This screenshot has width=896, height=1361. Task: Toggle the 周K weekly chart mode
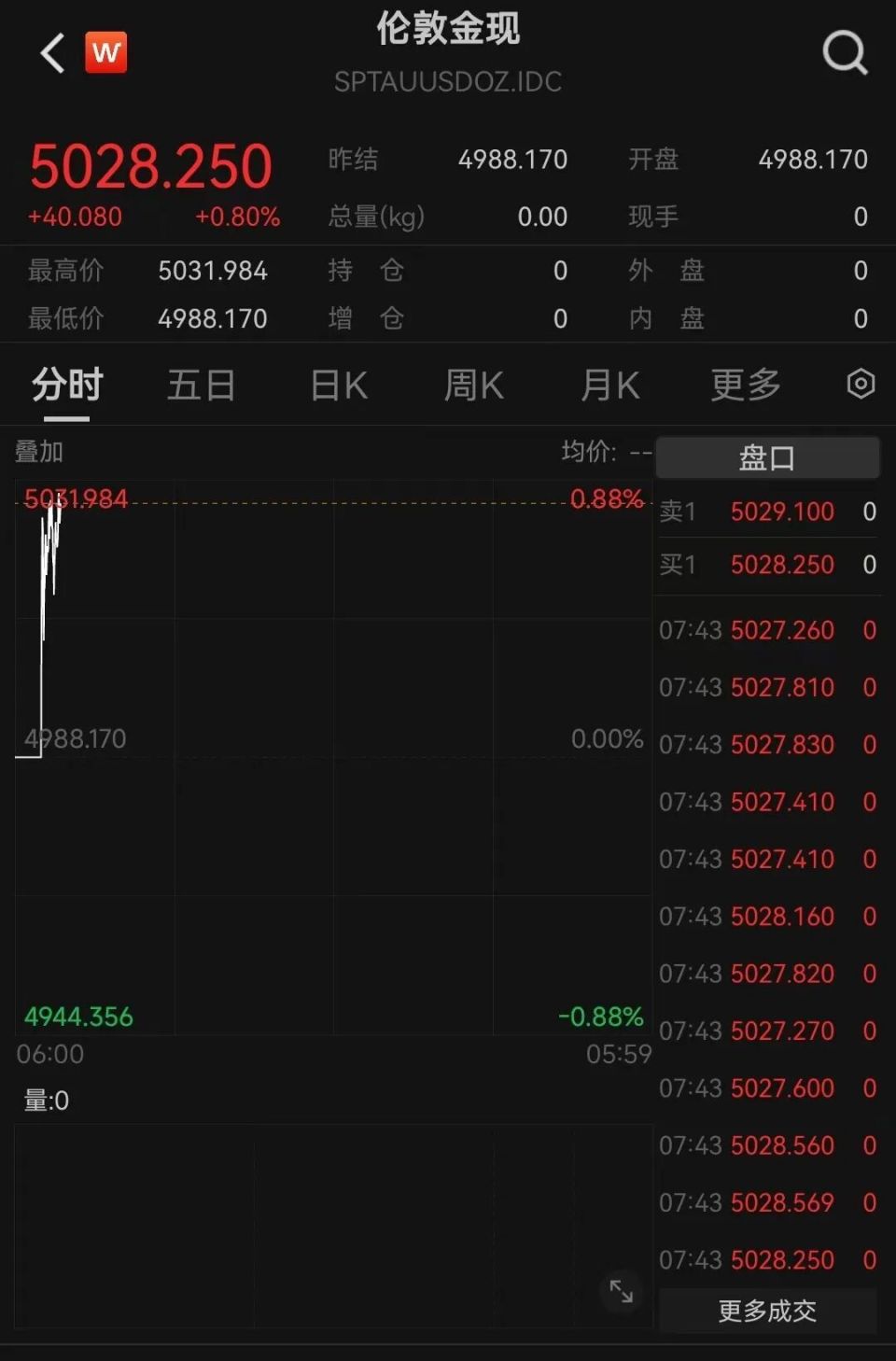[472, 385]
